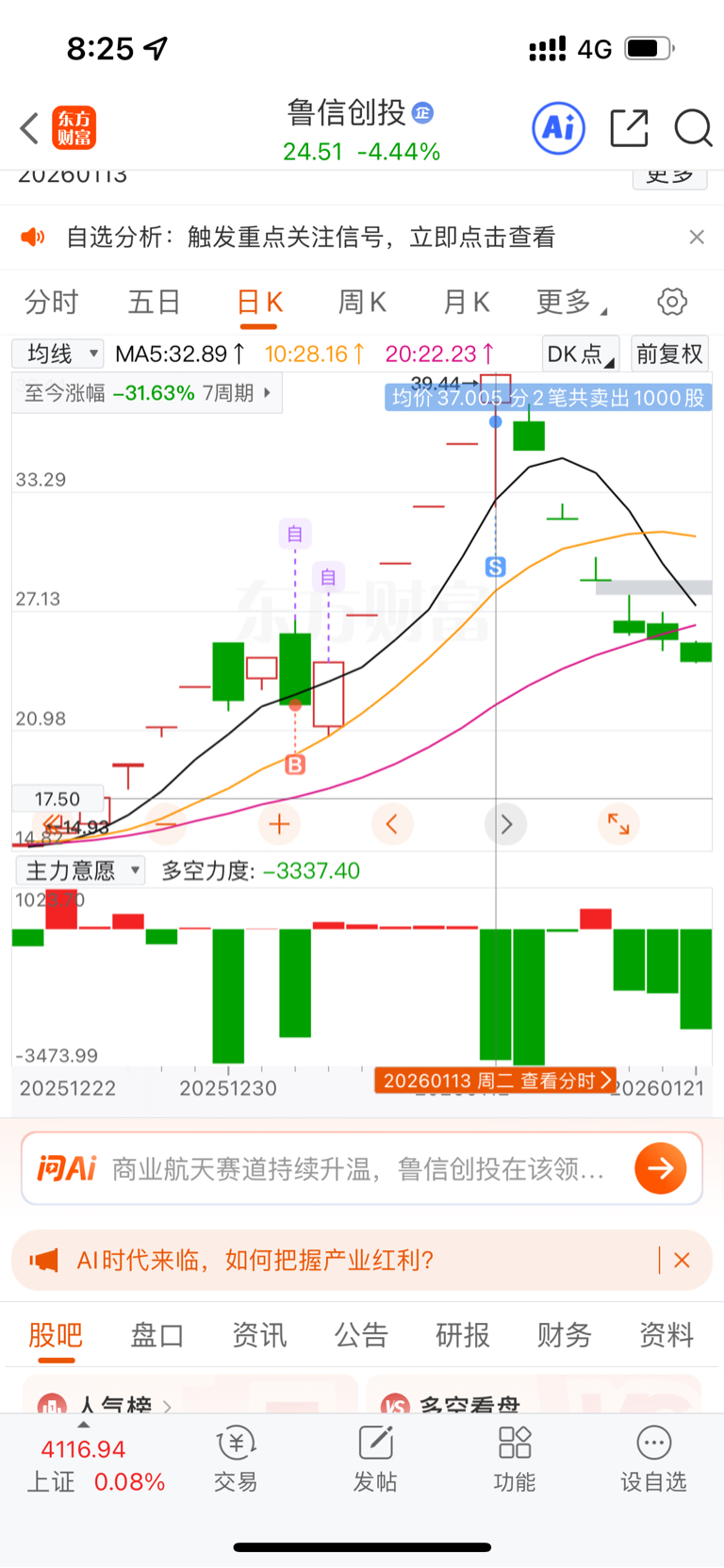Share this stock page

coord(629,128)
